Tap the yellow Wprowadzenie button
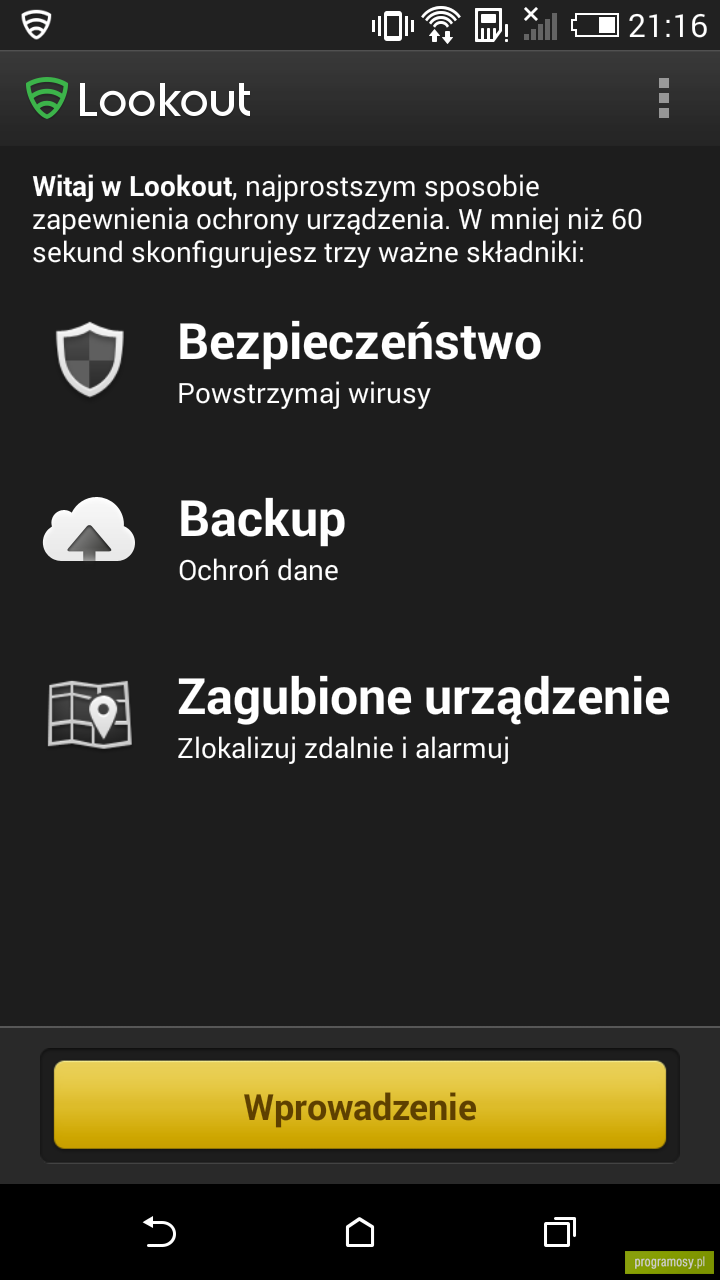Image resolution: width=720 pixels, height=1280 pixels. 360,1105
